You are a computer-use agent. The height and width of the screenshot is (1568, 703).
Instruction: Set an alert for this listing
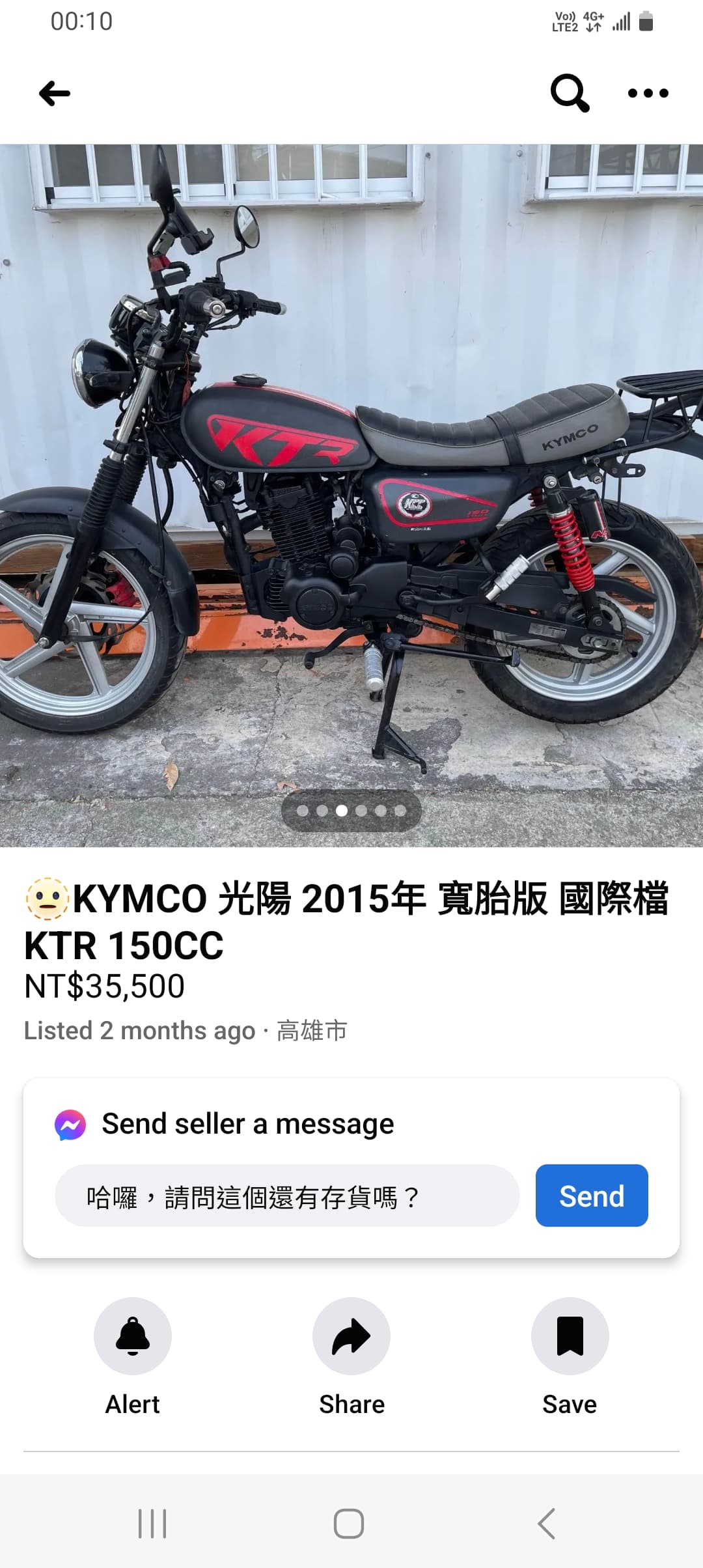[133, 1336]
